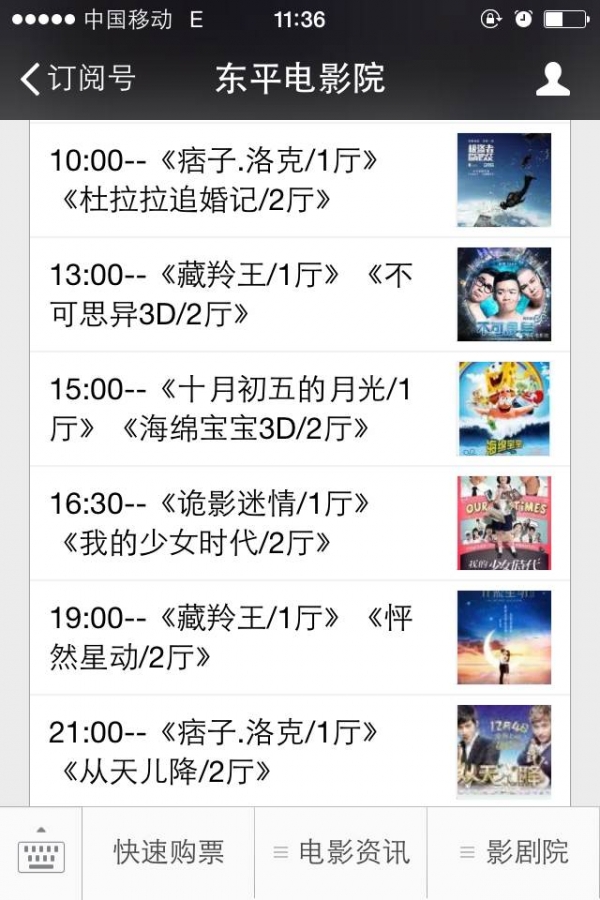Open the account profile icon
The width and height of the screenshot is (600, 900).
pyautogui.click(x=552, y=79)
